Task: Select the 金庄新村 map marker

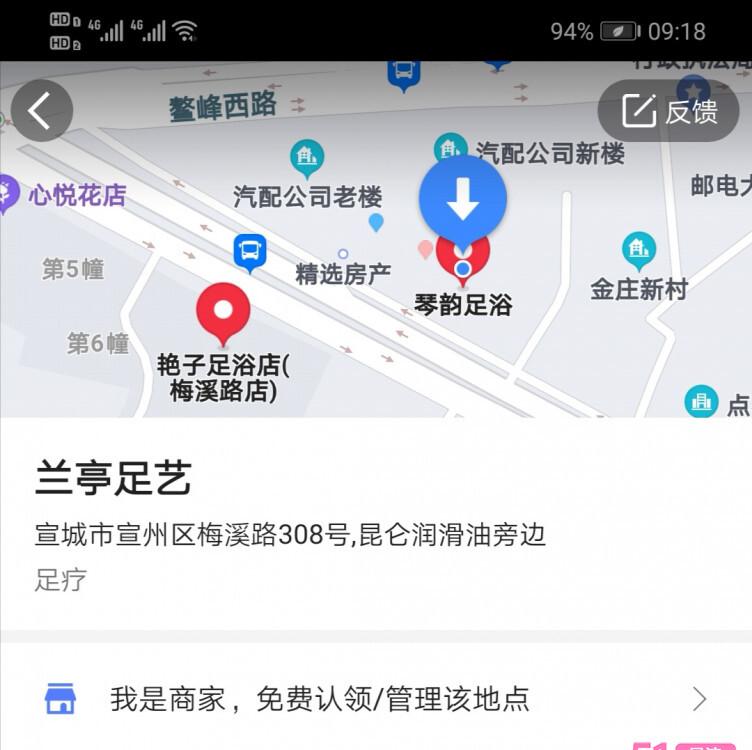Action: pos(638,250)
